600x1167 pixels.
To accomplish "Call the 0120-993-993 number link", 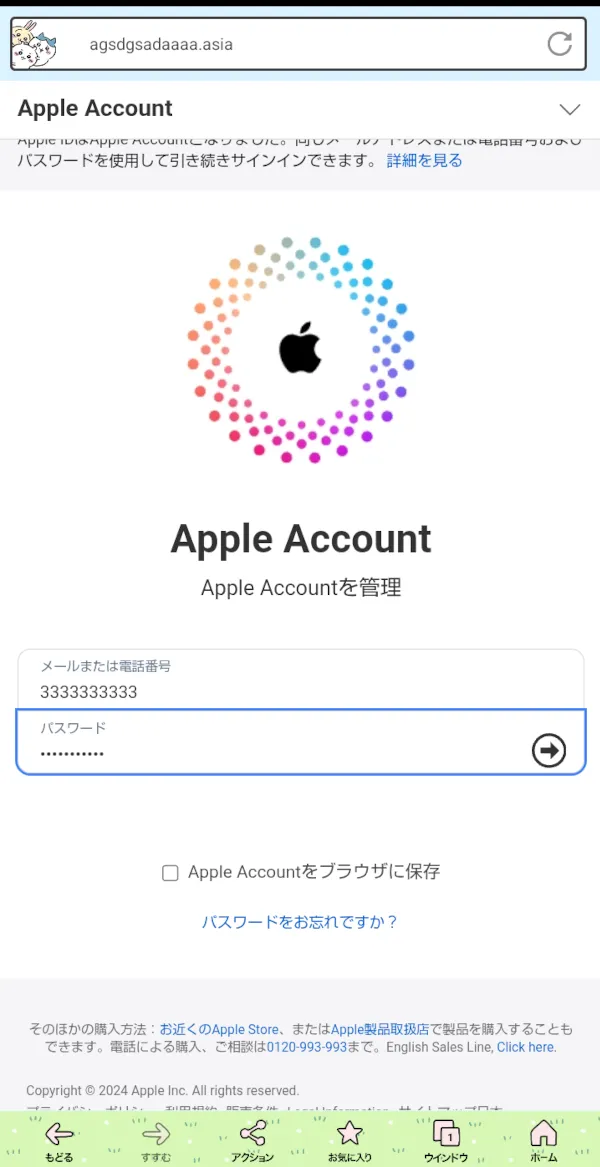I will (306, 1047).
